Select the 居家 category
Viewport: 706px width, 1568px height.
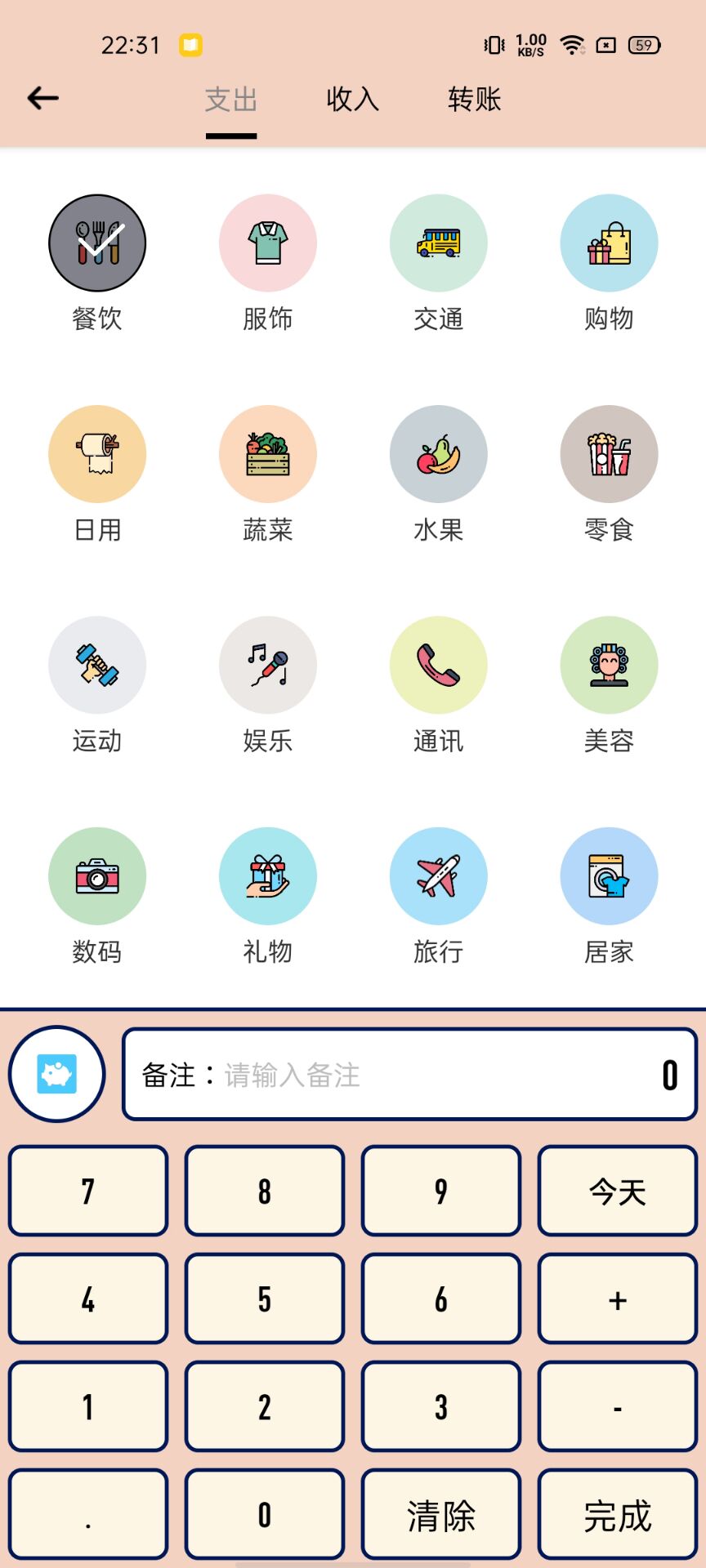(x=609, y=876)
